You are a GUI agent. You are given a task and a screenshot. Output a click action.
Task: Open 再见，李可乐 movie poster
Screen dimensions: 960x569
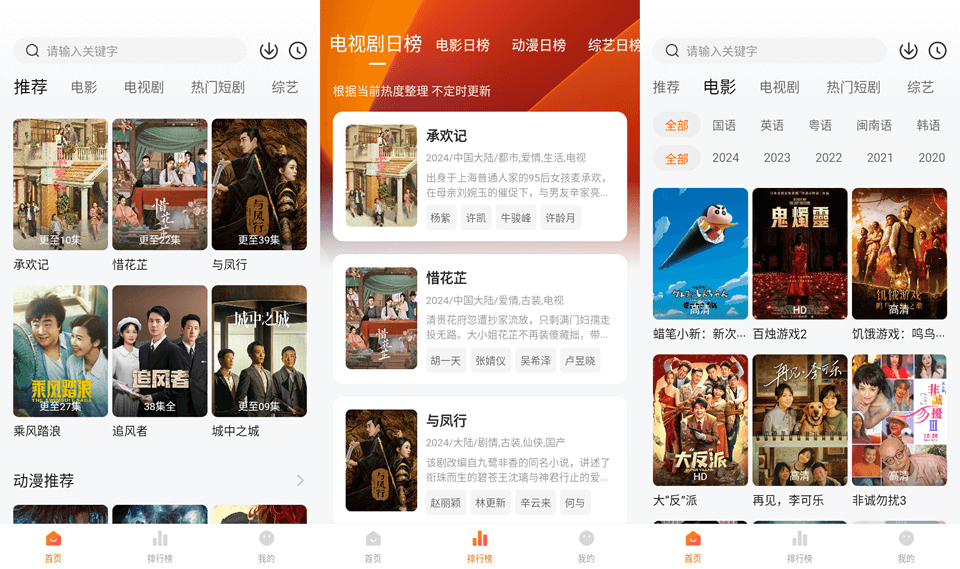pos(799,419)
